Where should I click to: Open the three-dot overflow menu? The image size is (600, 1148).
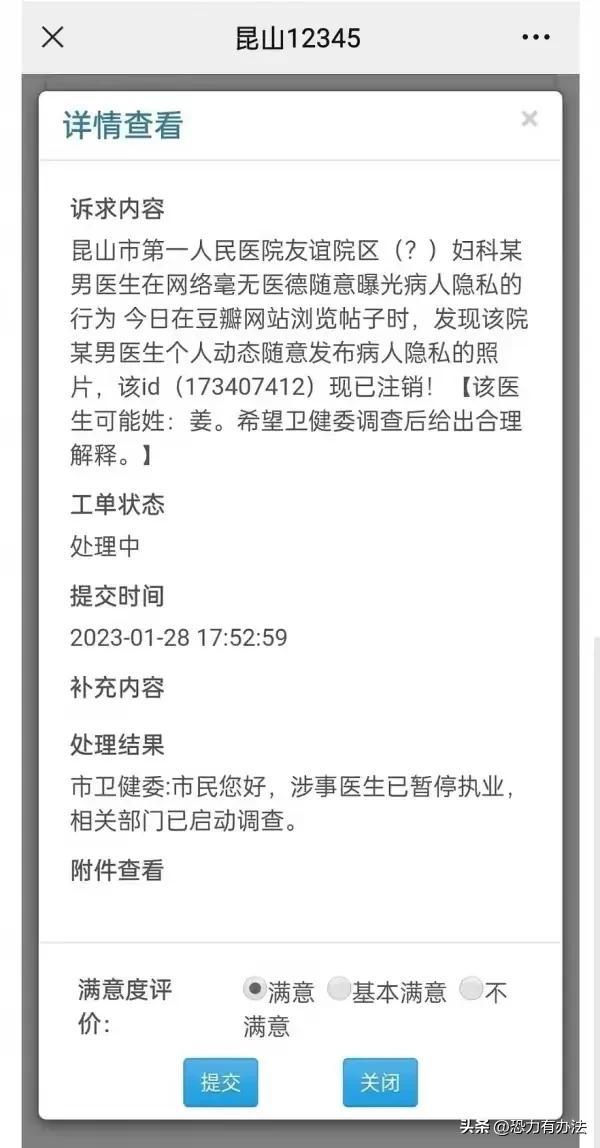click(536, 38)
